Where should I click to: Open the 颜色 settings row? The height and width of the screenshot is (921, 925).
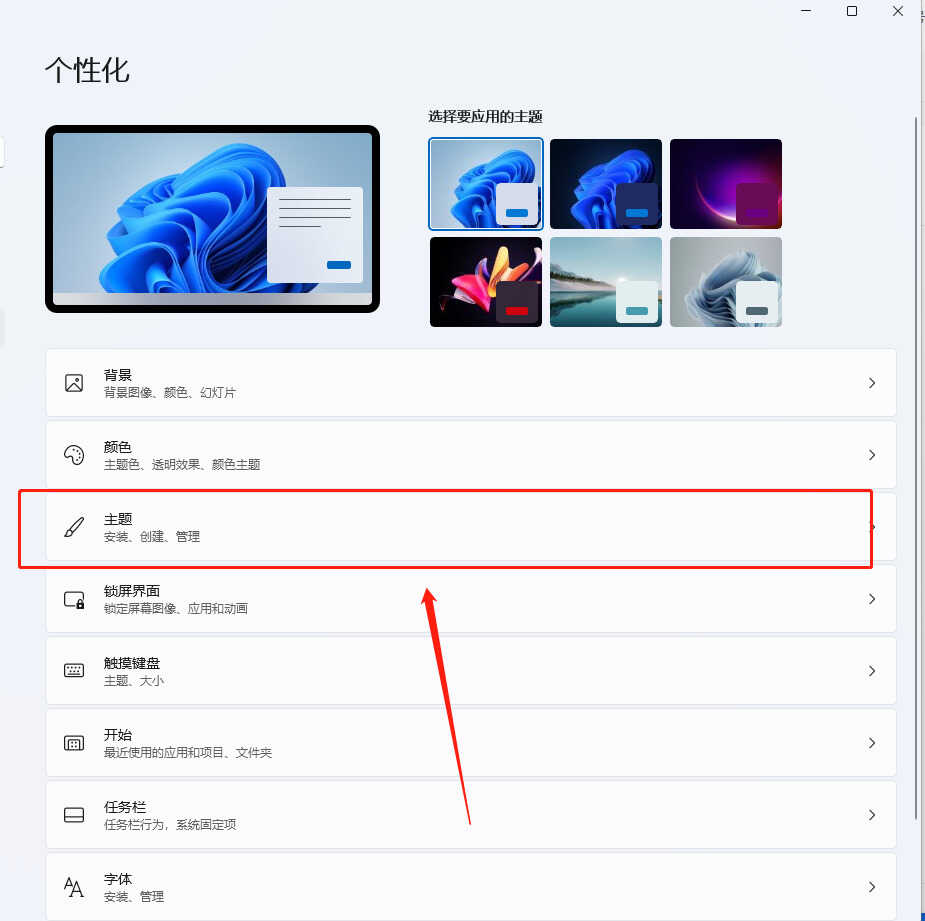470,455
